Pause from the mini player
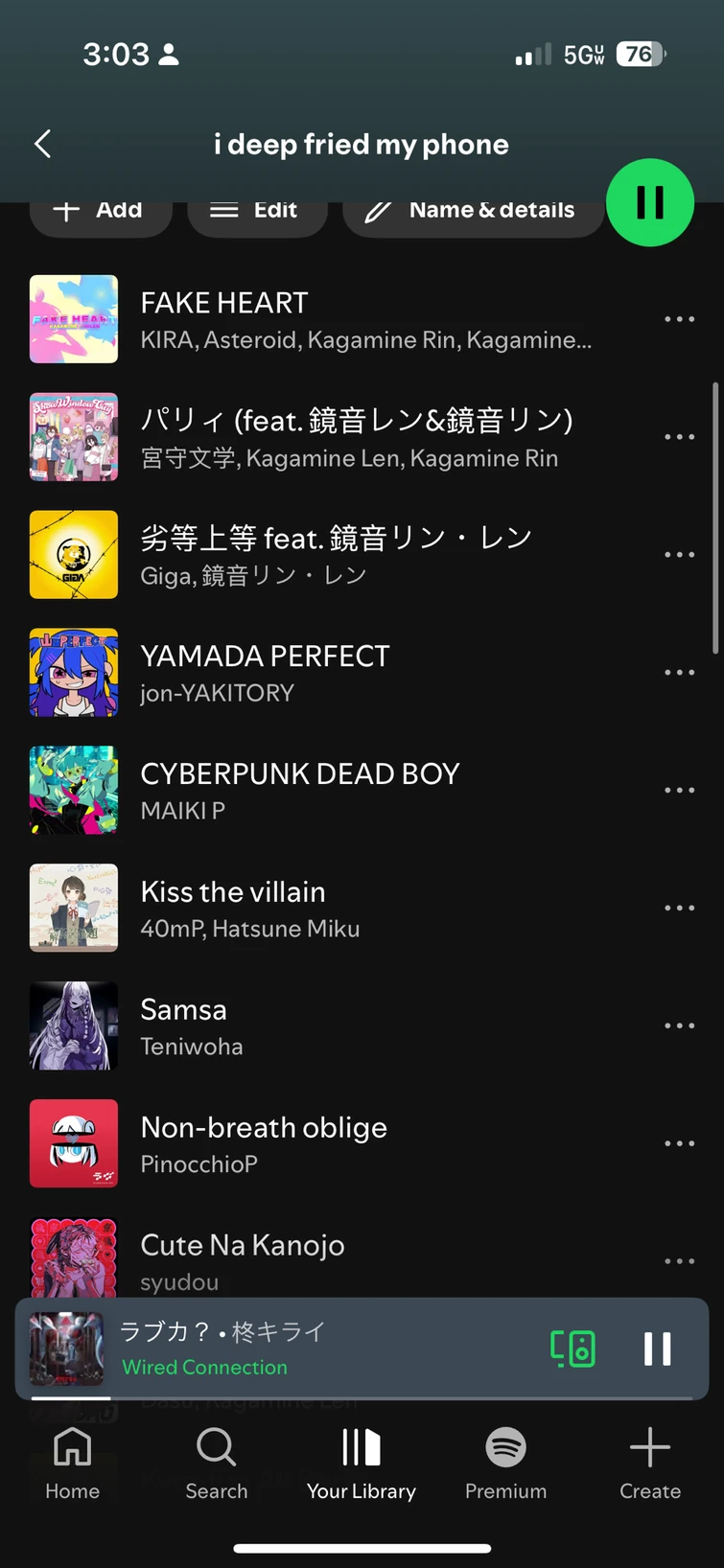 click(x=657, y=1348)
